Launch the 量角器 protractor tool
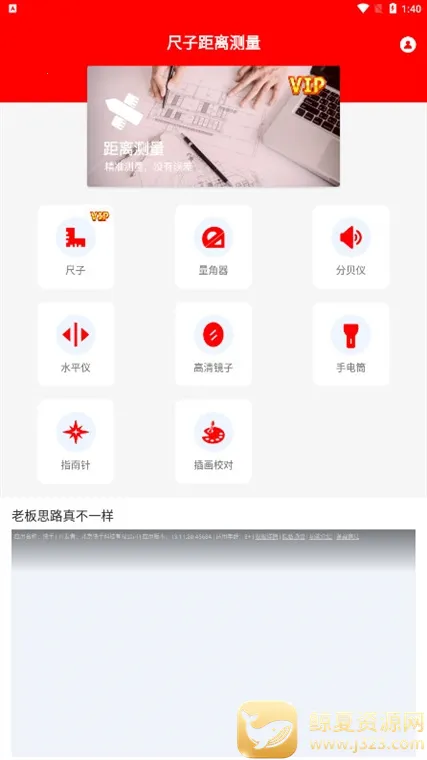Screen dimensions: 427x760 213,247
